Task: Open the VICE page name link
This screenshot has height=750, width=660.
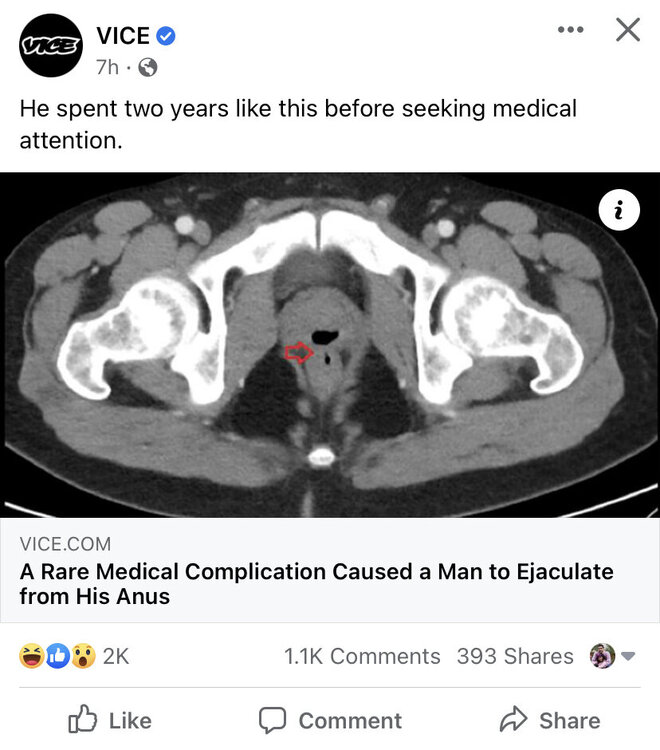Action: pyautogui.click(x=123, y=36)
